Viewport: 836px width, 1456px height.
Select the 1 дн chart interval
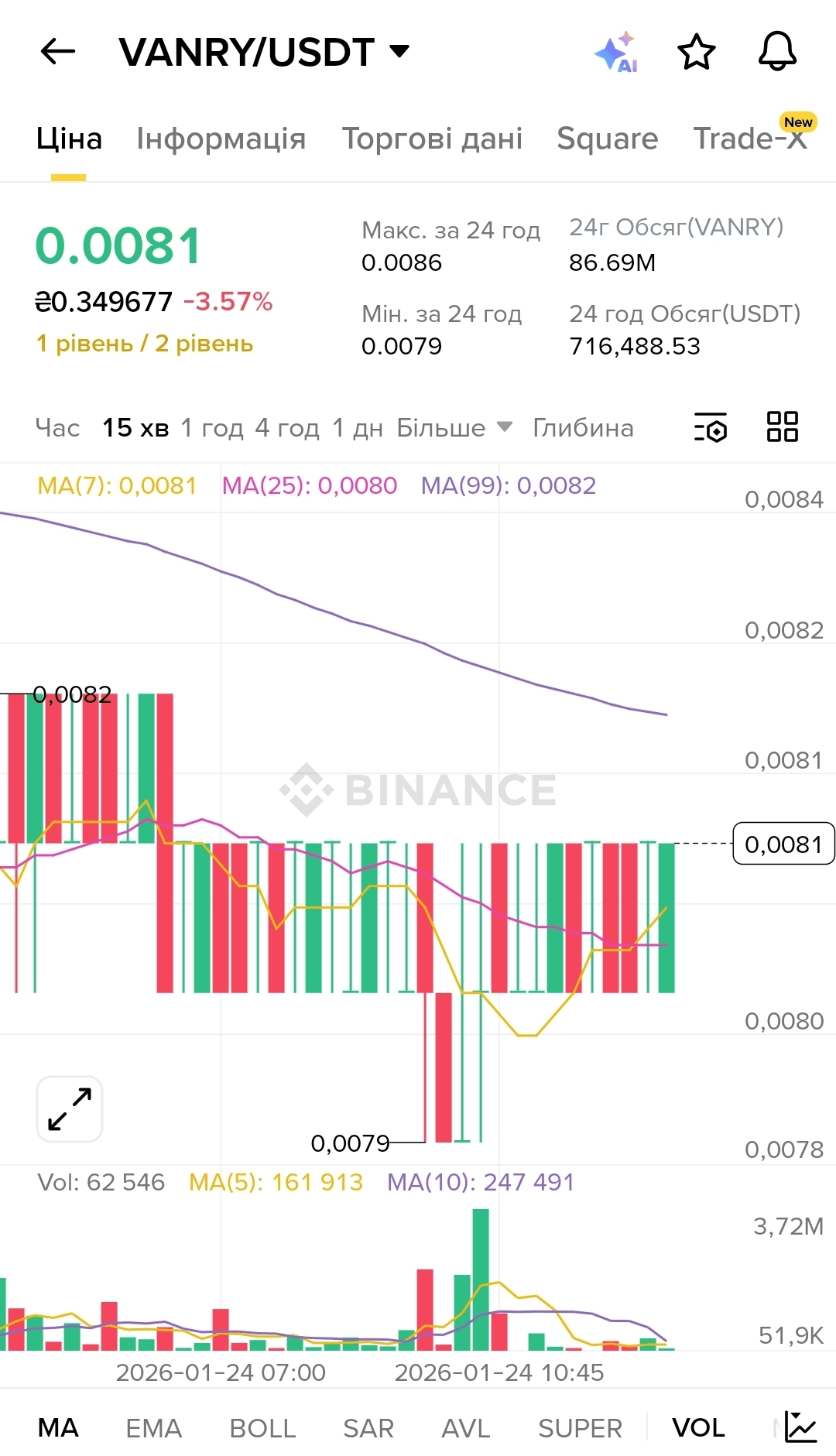point(357,427)
